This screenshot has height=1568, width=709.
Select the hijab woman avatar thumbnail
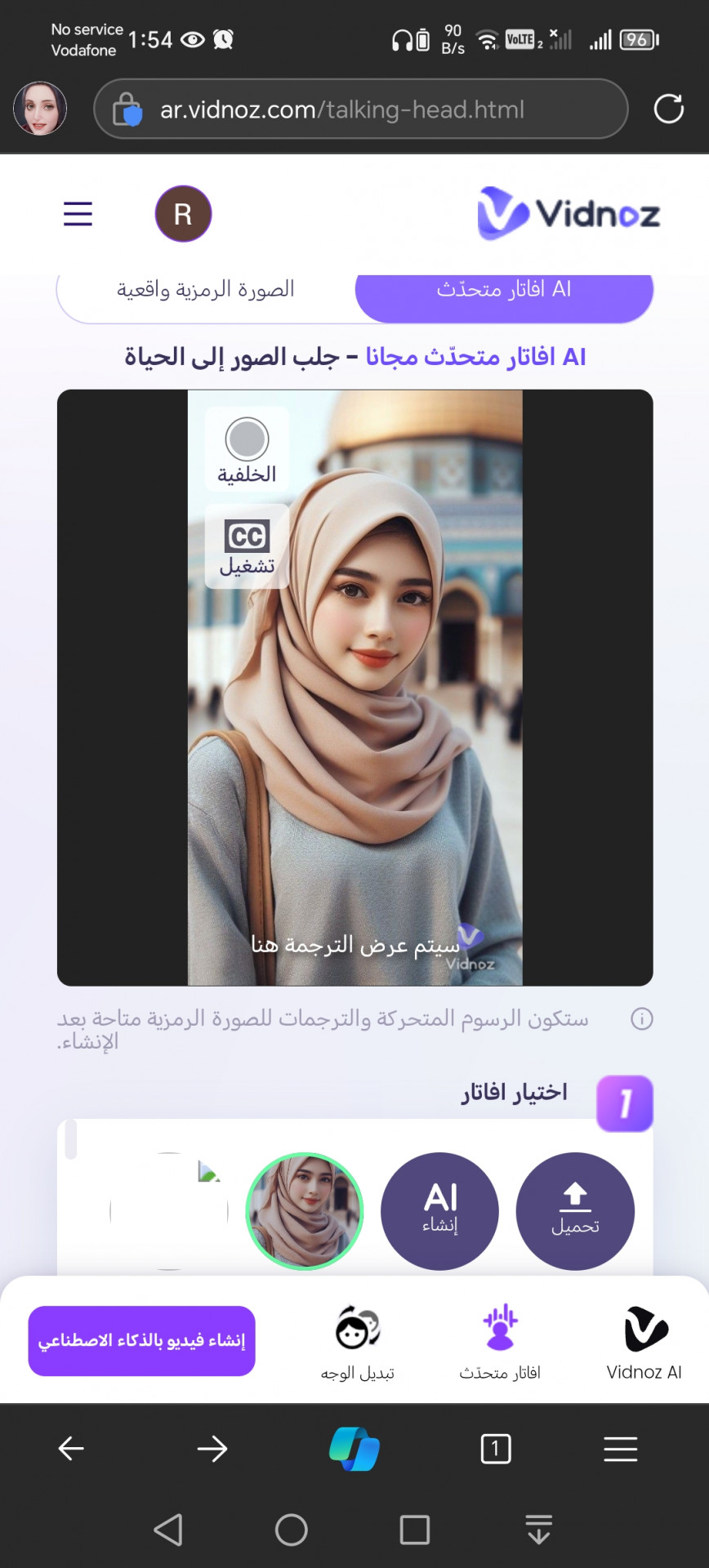pyautogui.click(x=305, y=1210)
